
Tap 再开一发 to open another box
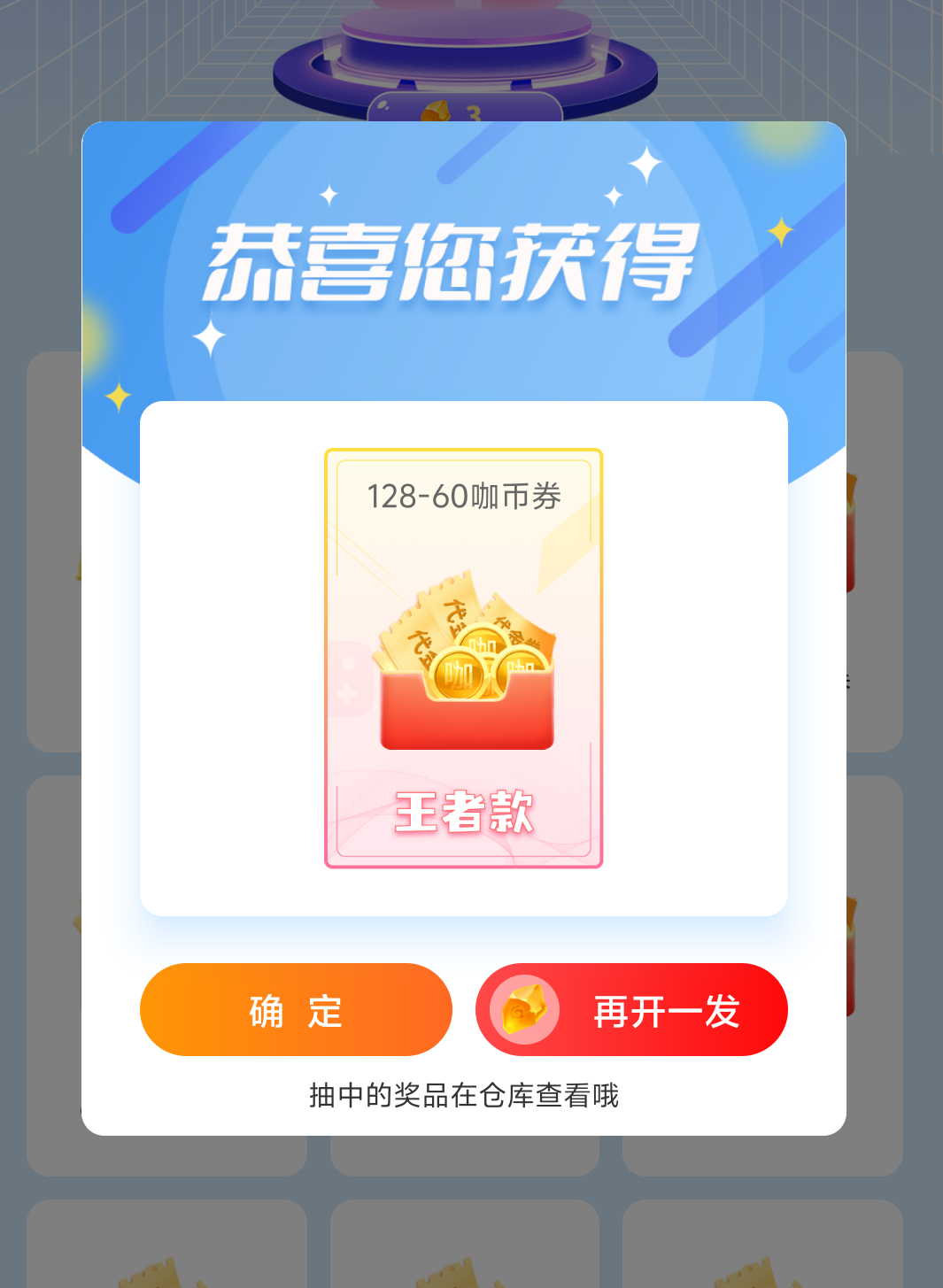pyautogui.click(x=631, y=1010)
